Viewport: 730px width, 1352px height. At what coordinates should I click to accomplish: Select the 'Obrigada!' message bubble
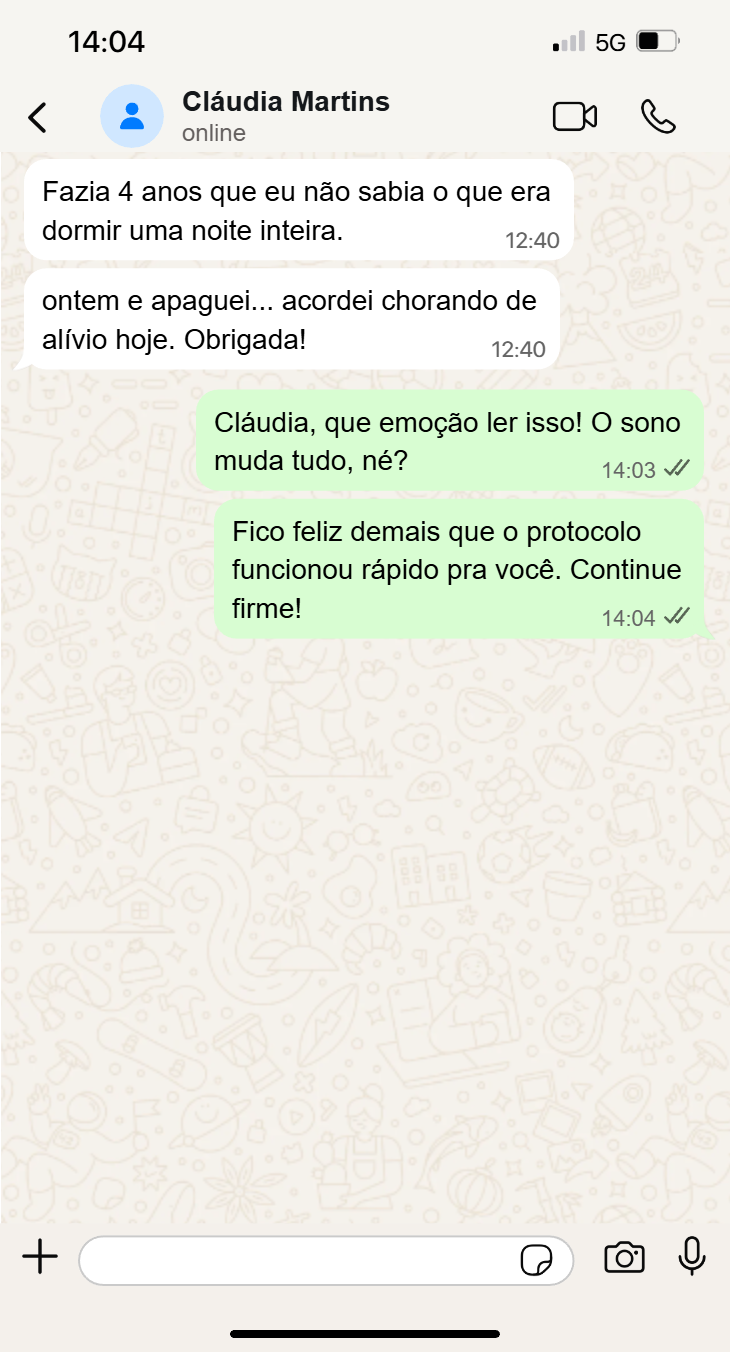pos(290,320)
